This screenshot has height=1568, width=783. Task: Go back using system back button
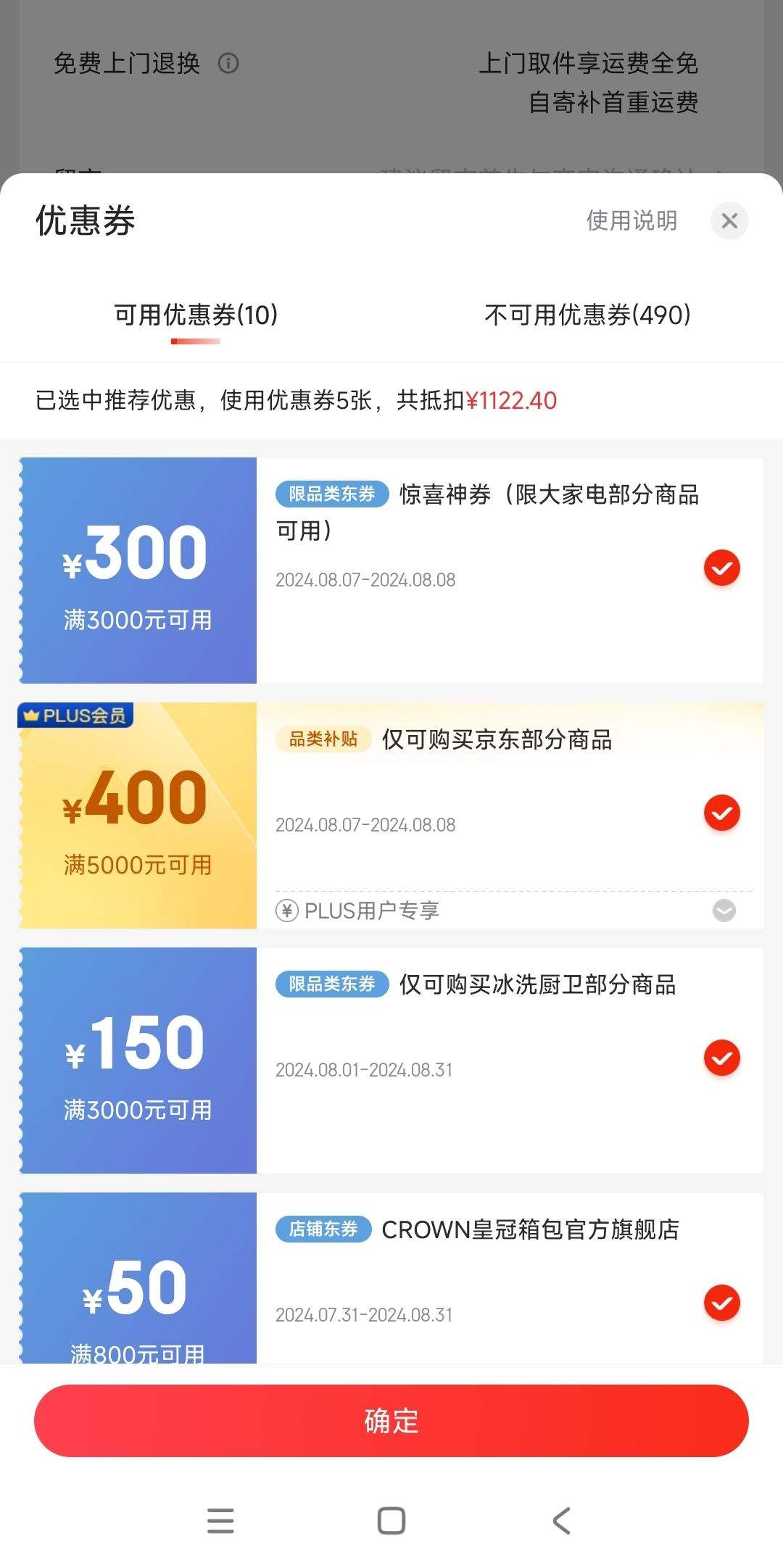pos(562,1520)
